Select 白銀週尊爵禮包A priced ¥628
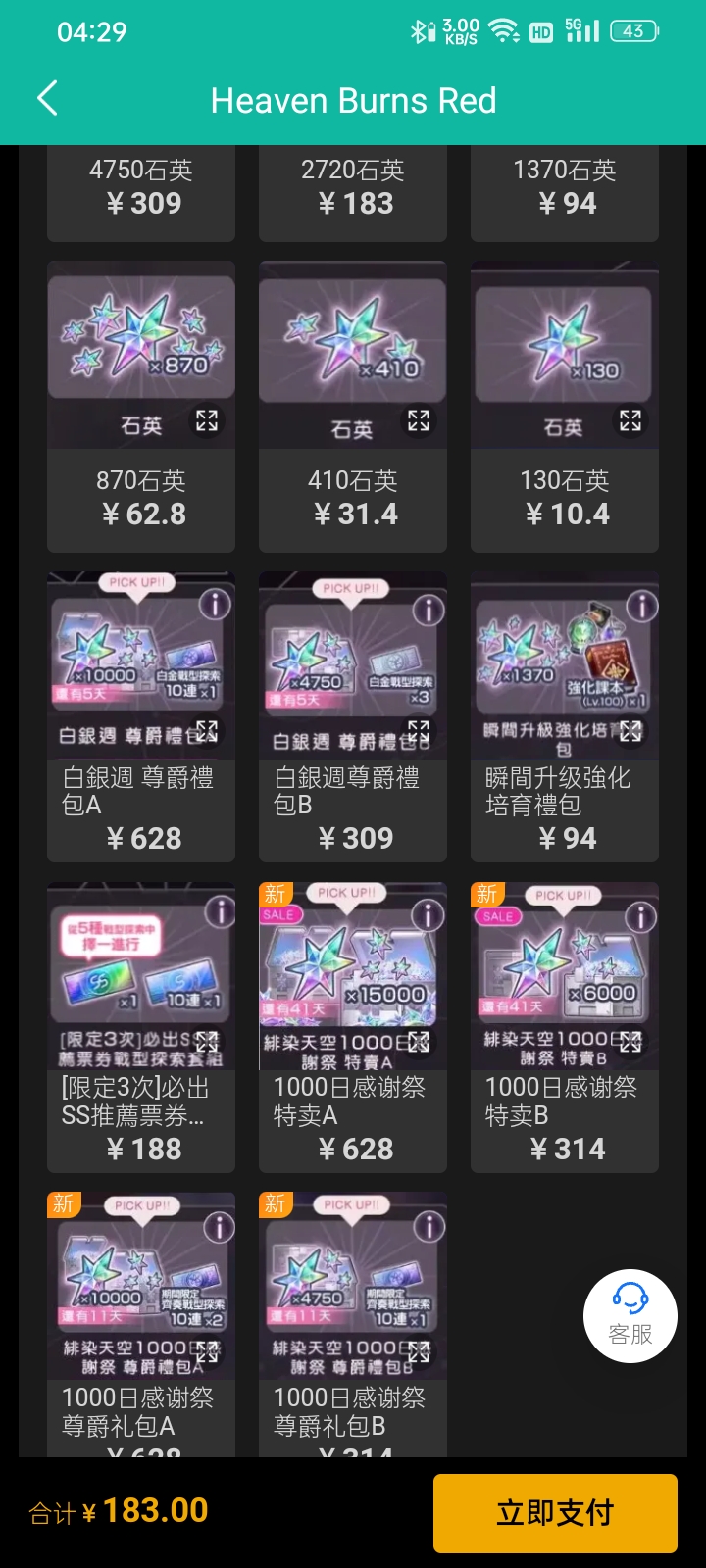 141,808
